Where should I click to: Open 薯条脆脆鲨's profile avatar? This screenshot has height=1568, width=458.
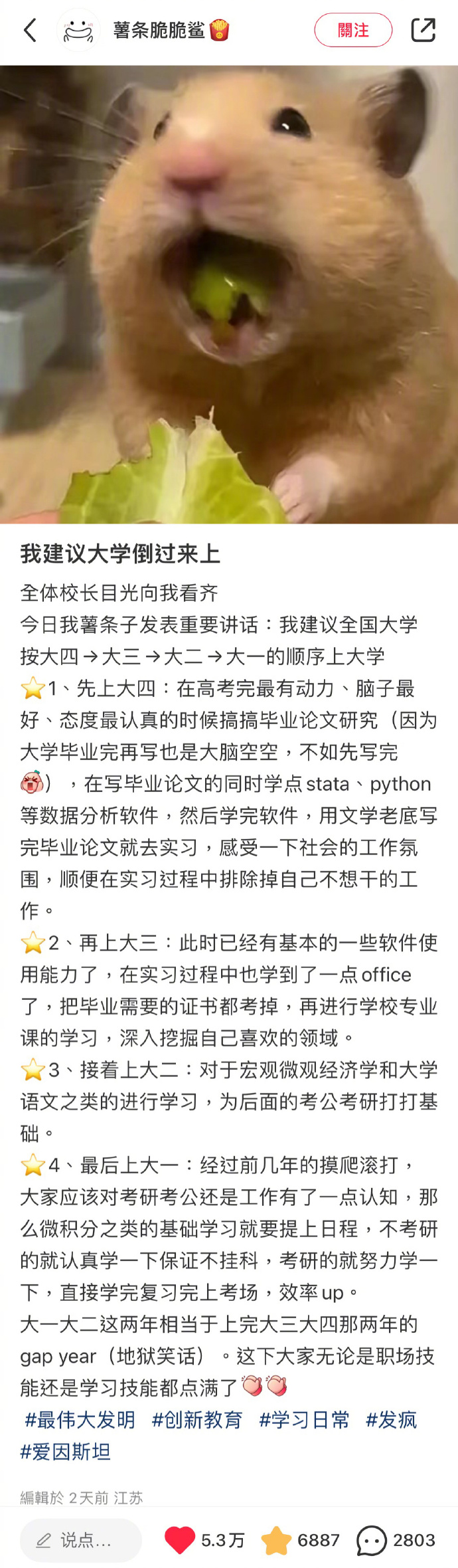[78, 30]
